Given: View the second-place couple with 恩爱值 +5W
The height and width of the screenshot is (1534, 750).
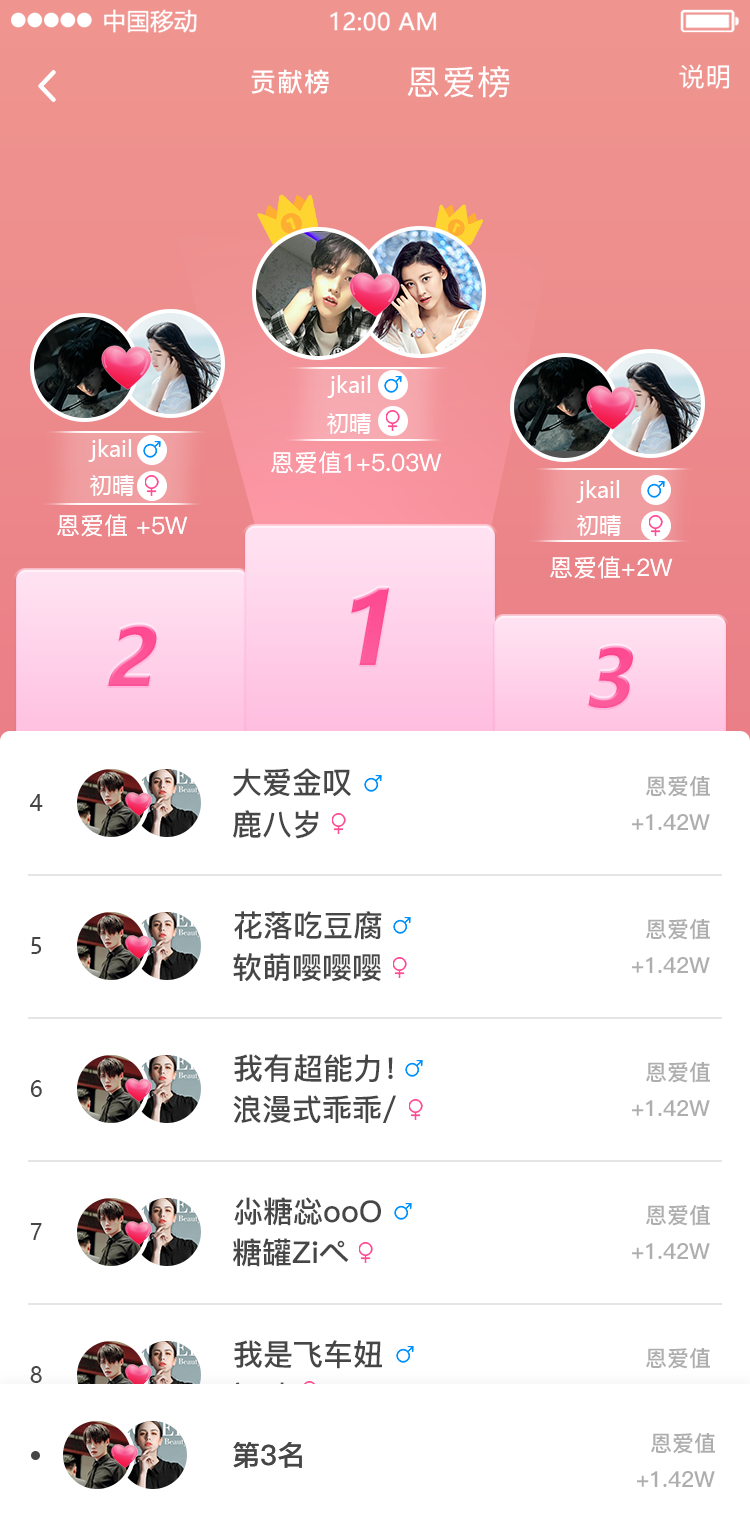Looking at the screenshot, I should click(127, 368).
